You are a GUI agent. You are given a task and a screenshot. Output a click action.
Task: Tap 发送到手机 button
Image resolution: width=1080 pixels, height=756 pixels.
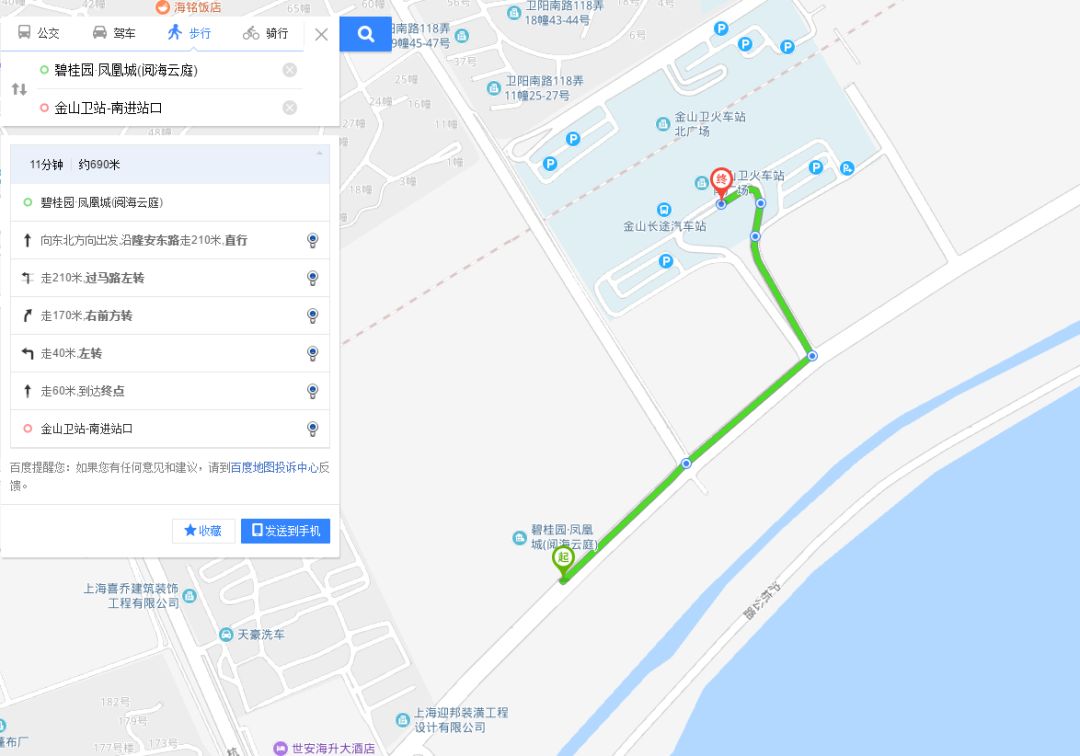click(x=285, y=531)
